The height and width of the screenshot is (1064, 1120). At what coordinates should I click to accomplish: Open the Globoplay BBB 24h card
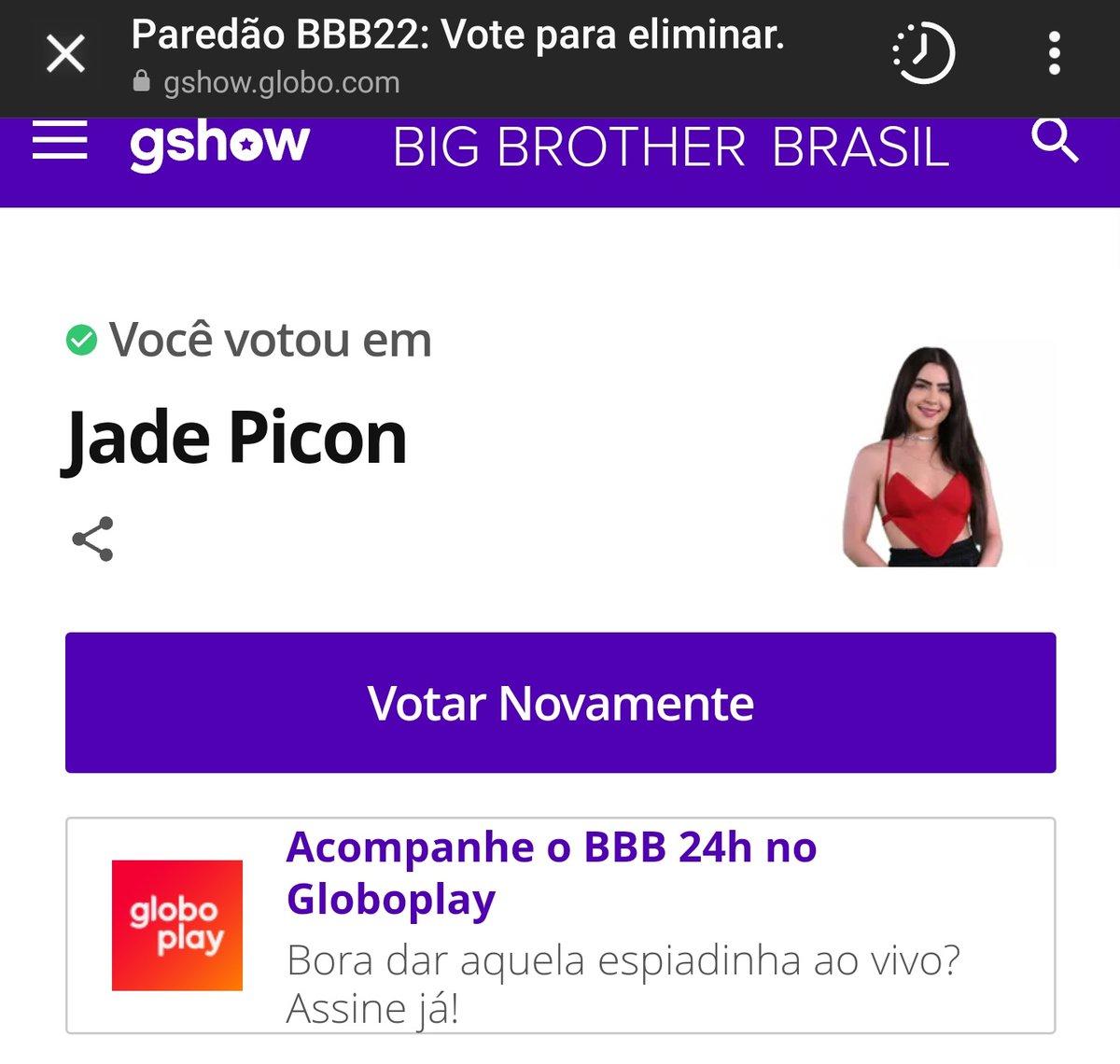click(560, 925)
